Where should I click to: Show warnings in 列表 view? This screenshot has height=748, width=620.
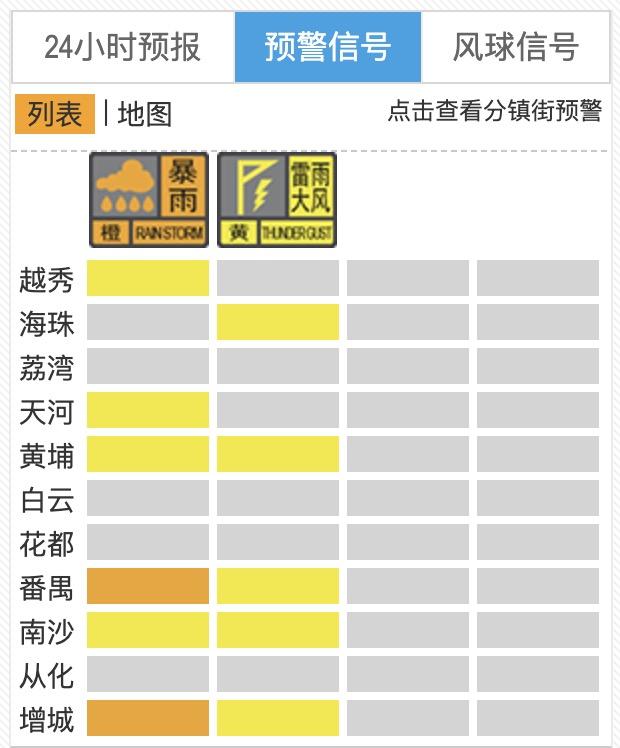click(x=55, y=114)
